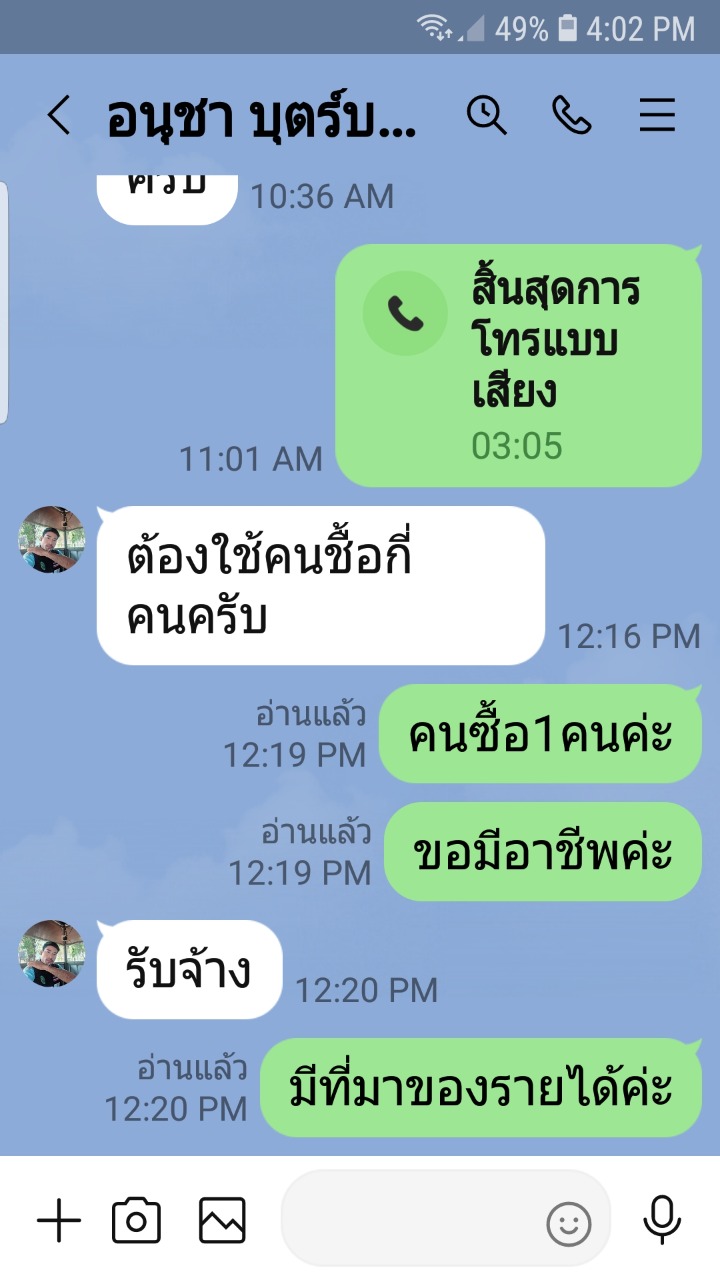This screenshot has height=1280, width=720.
Task: Focus the message input field
Action: pos(410,1219)
